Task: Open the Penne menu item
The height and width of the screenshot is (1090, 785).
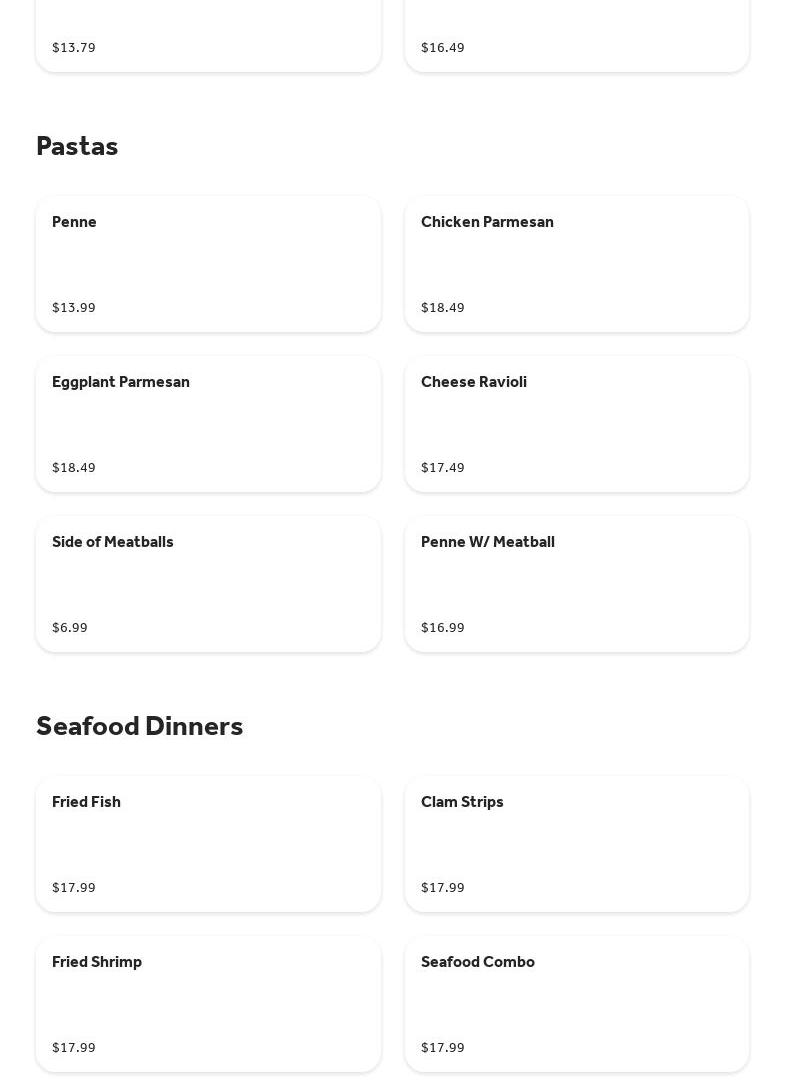Action: 208,264
